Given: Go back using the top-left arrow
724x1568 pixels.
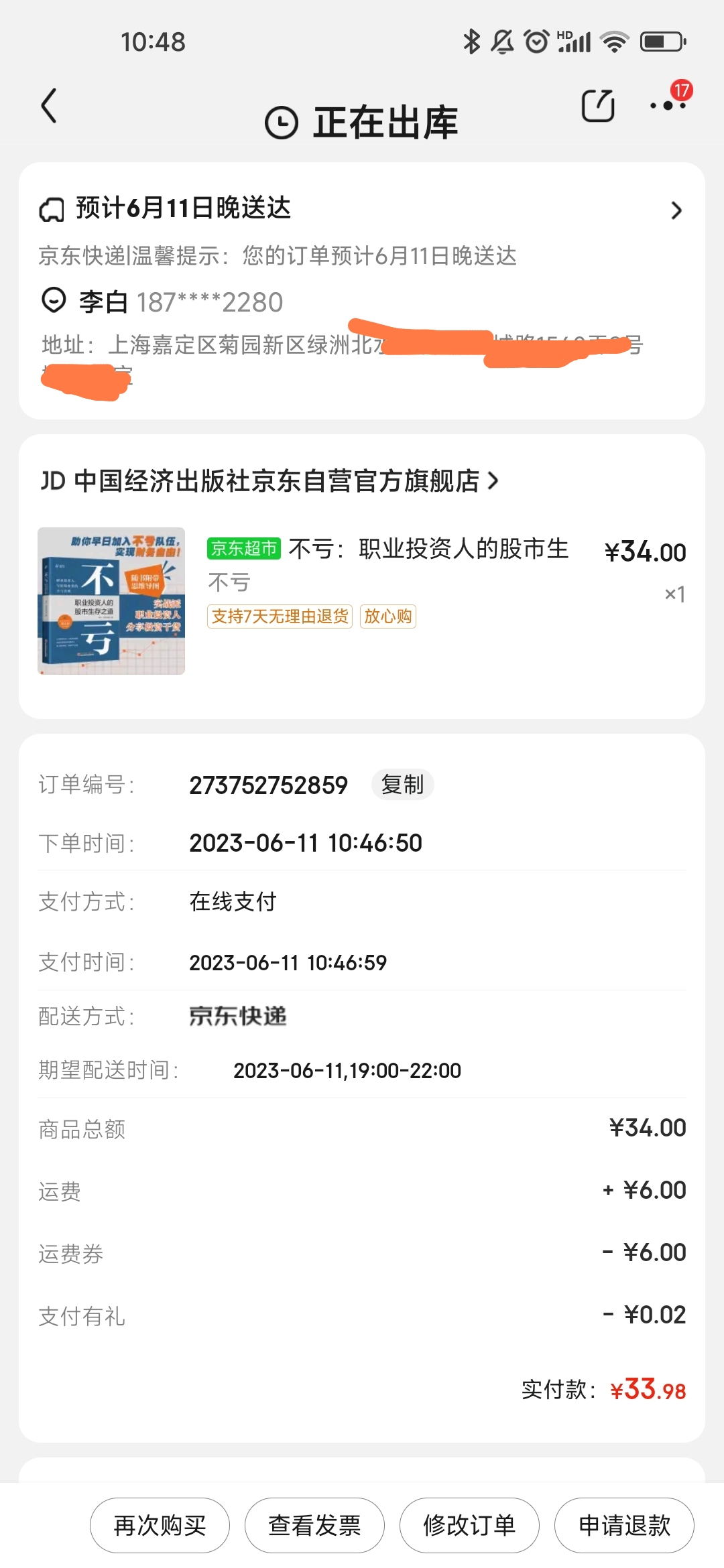Looking at the screenshot, I should coord(48,106).
